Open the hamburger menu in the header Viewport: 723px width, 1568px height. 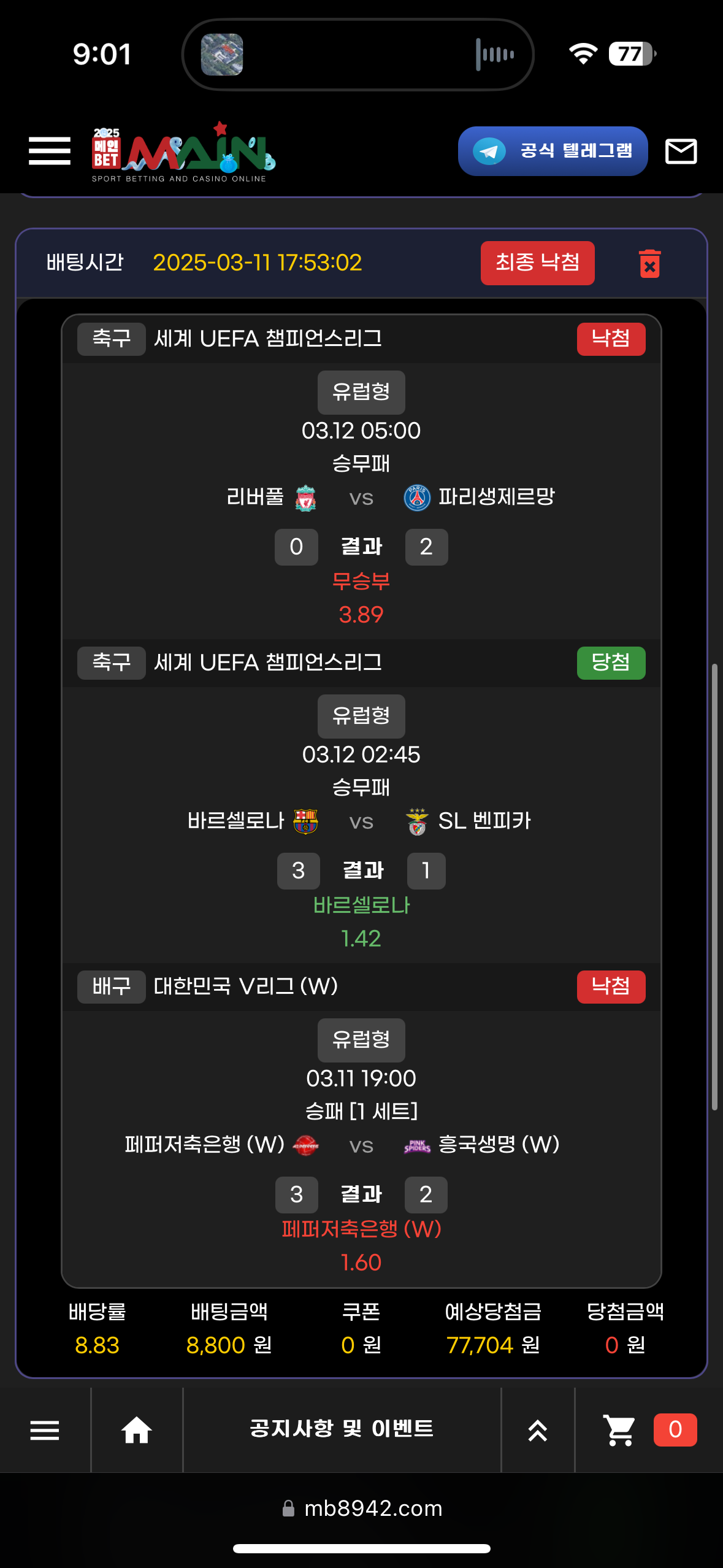50,151
